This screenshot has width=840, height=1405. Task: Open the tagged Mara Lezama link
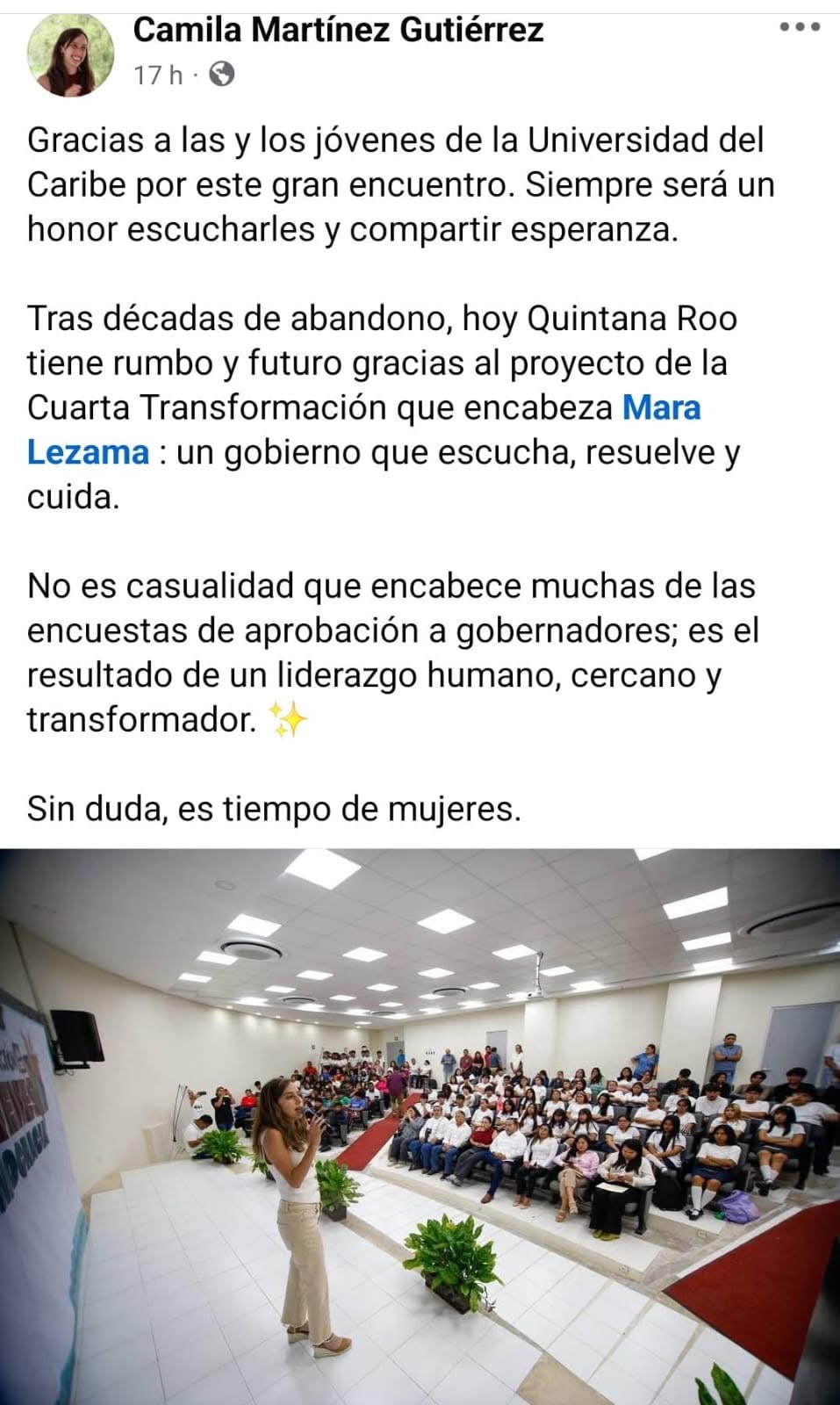(661, 407)
